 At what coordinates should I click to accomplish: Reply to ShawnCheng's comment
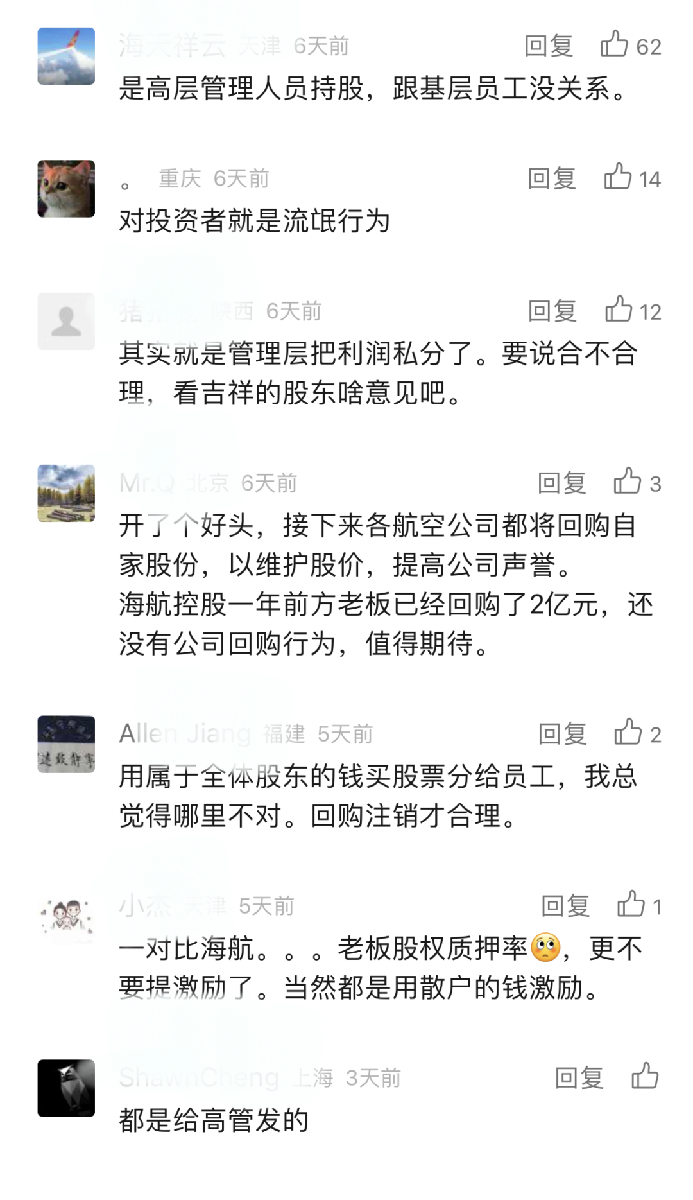point(579,1077)
